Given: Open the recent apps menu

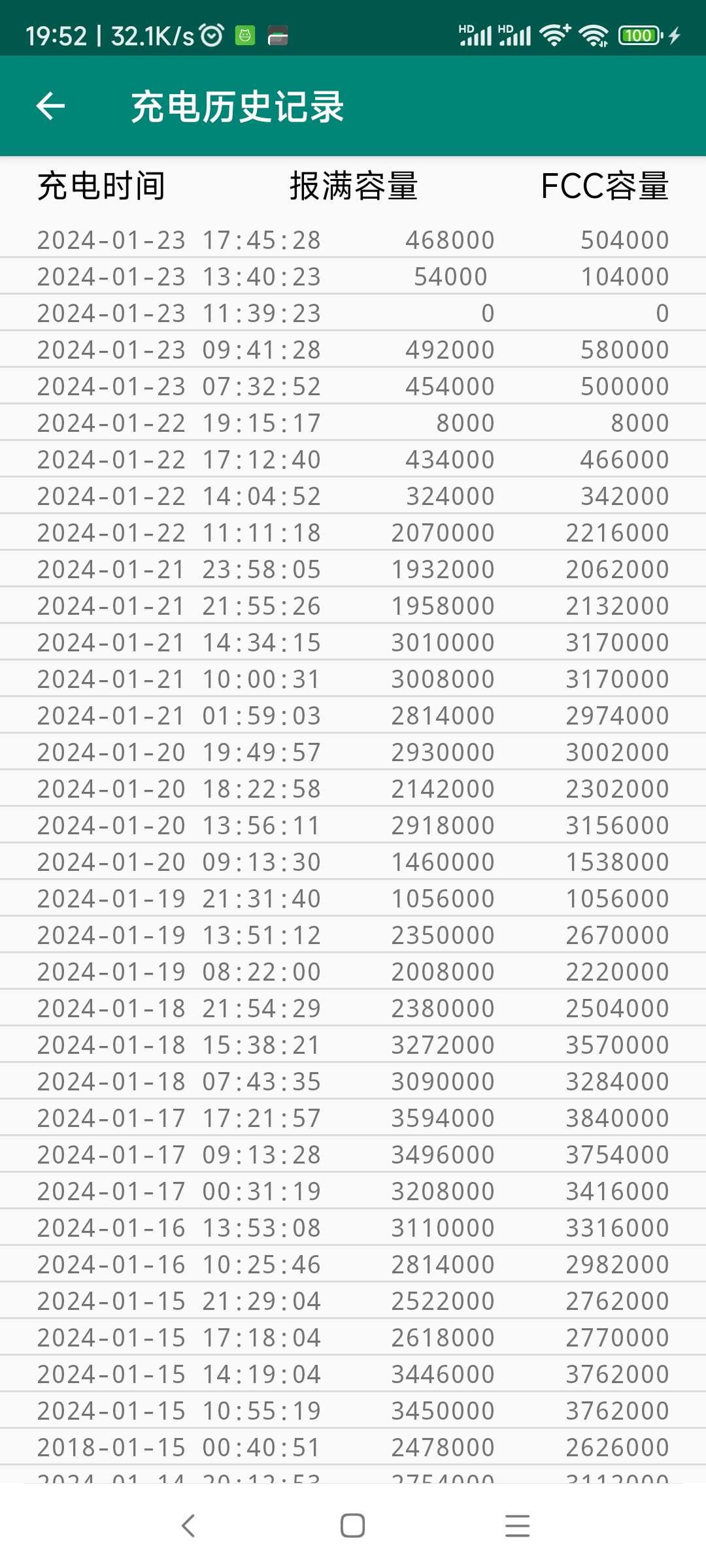Looking at the screenshot, I should point(517,1526).
